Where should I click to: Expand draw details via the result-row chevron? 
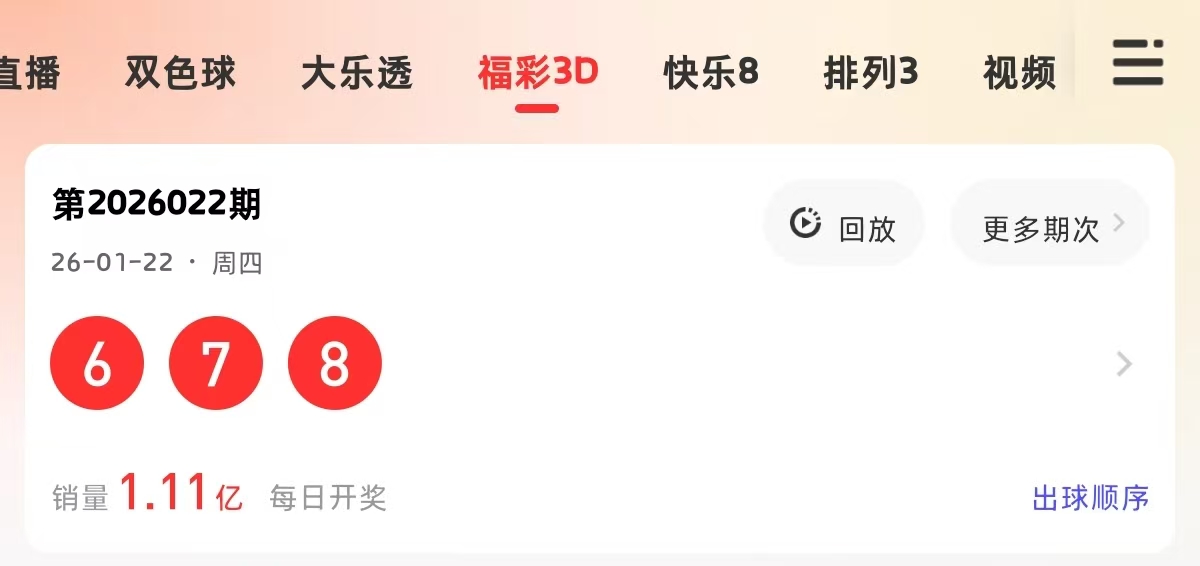[1124, 364]
